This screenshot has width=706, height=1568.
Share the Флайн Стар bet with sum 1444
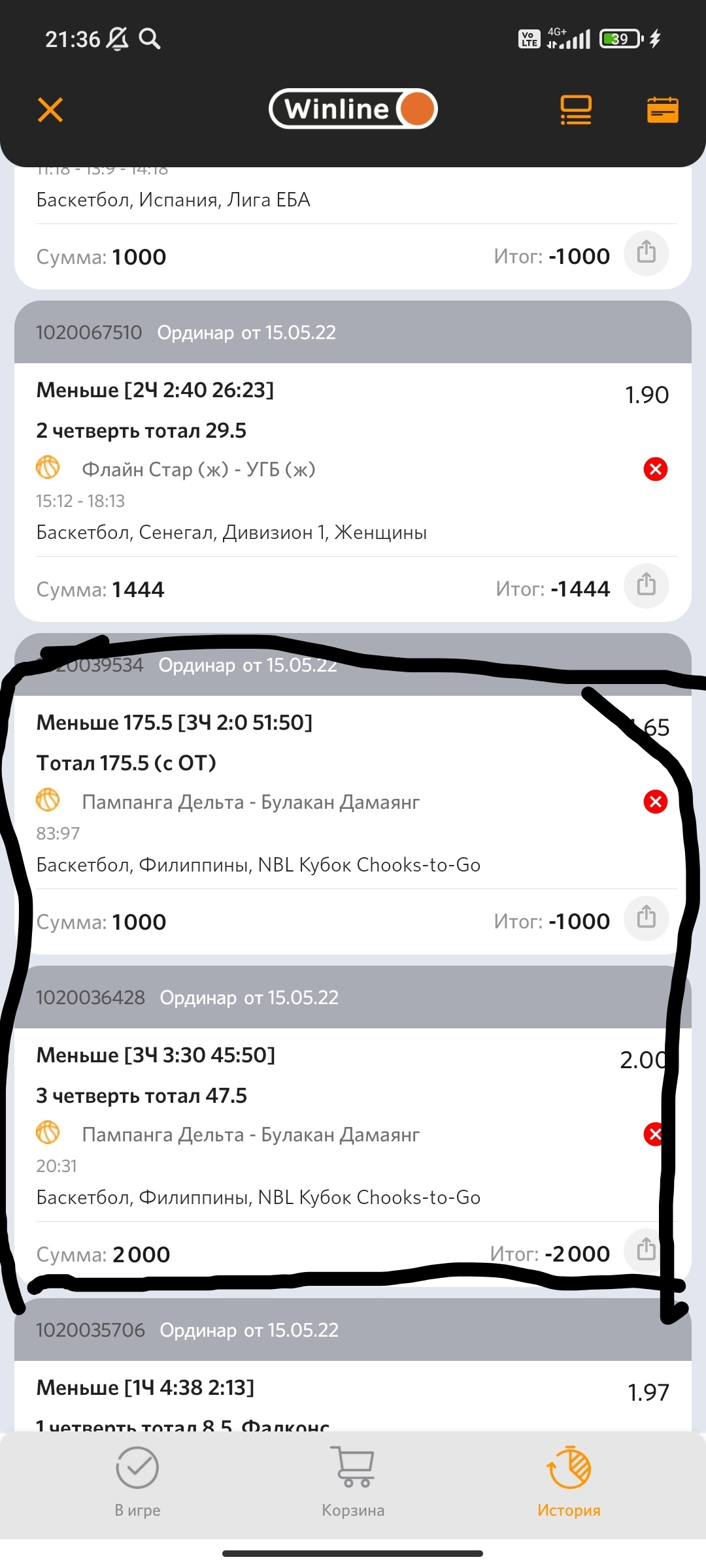pos(646,585)
